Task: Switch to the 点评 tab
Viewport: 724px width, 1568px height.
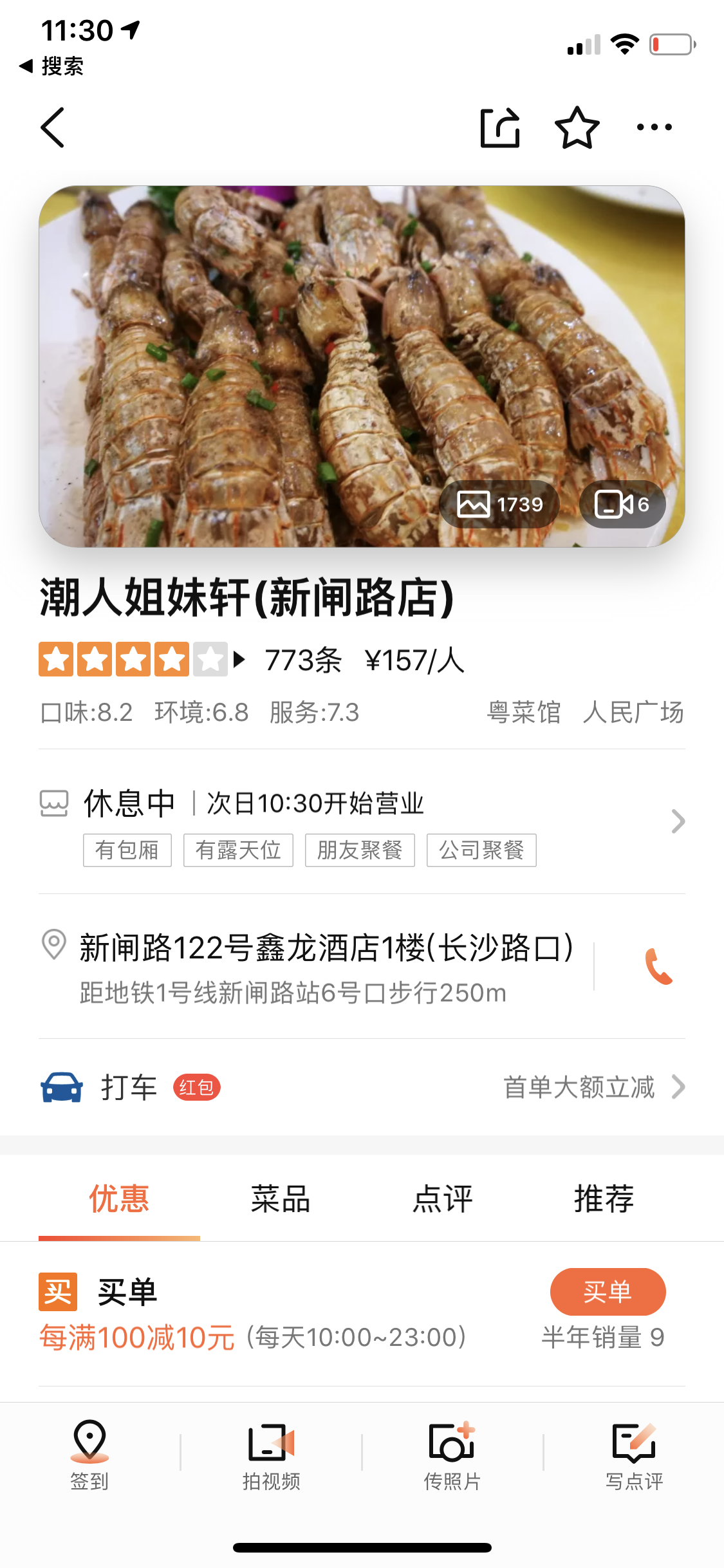Action: (442, 1199)
